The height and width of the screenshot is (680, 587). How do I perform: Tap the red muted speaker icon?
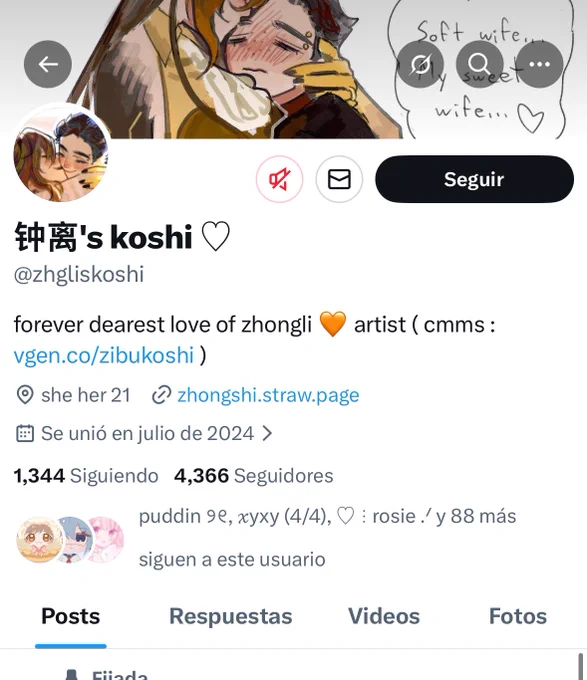pos(280,179)
